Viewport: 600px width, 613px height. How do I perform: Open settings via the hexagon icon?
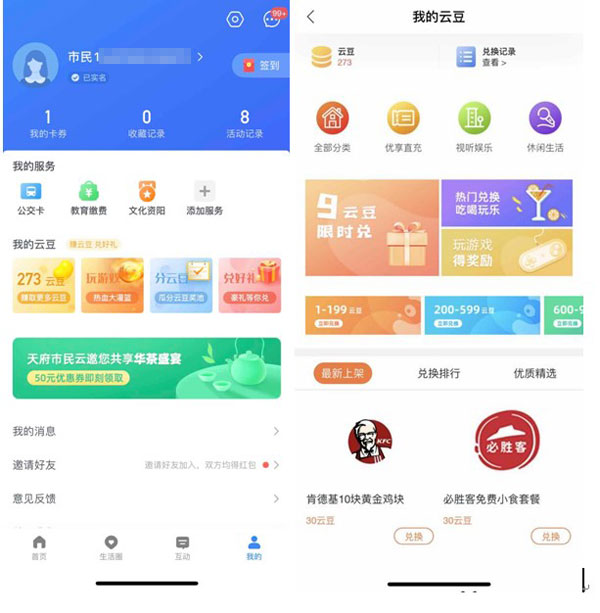[235, 19]
